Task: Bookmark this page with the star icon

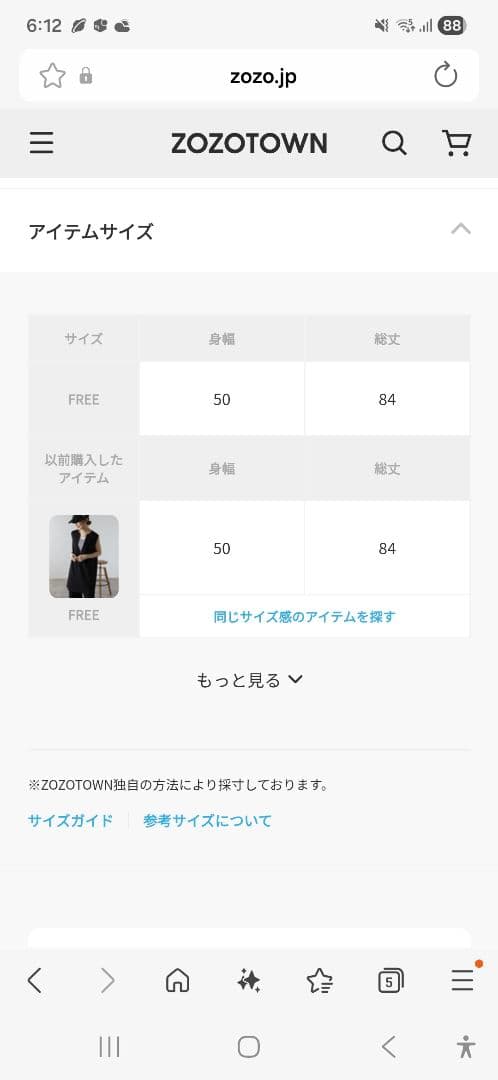Action: tap(52, 76)
